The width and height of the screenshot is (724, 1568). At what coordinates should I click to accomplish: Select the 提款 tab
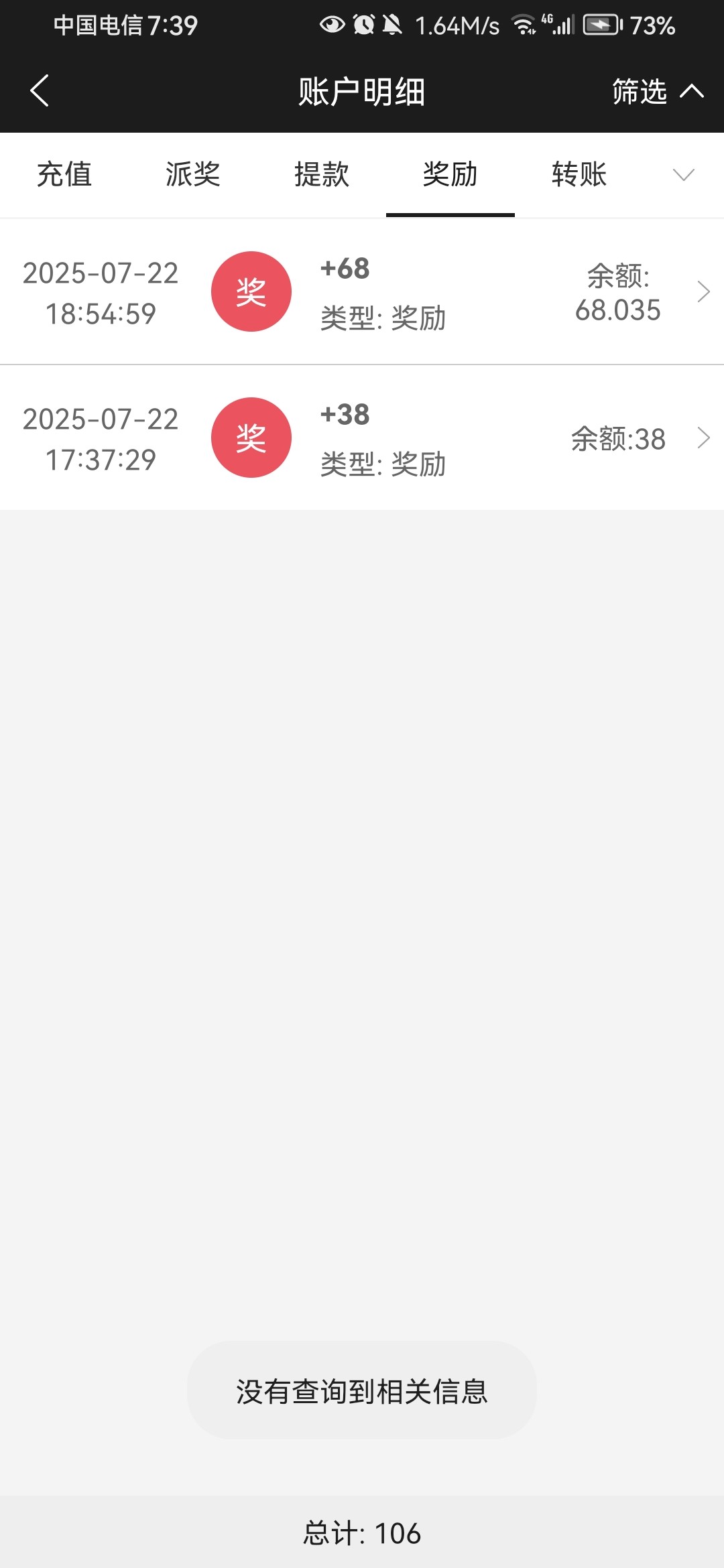tap(322, 174)
